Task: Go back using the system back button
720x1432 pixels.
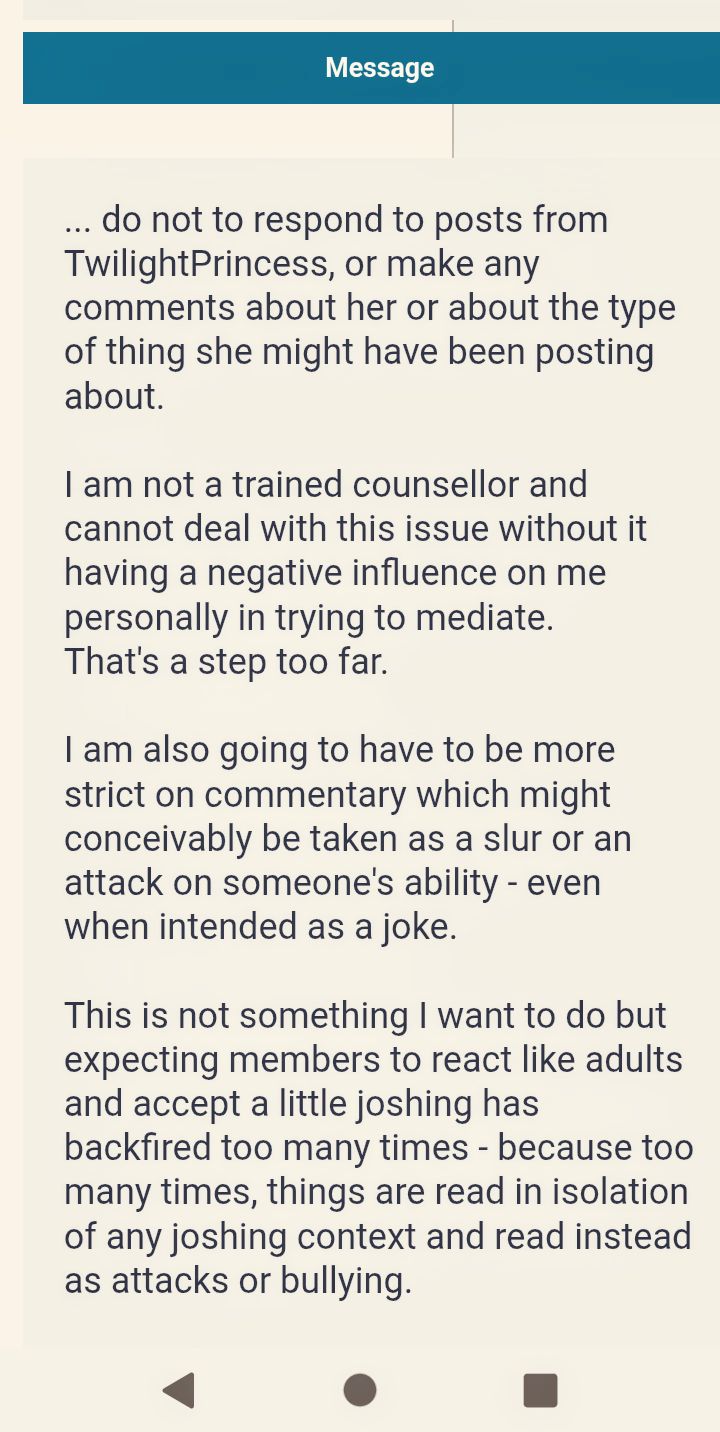Action: coord(179,1390)
